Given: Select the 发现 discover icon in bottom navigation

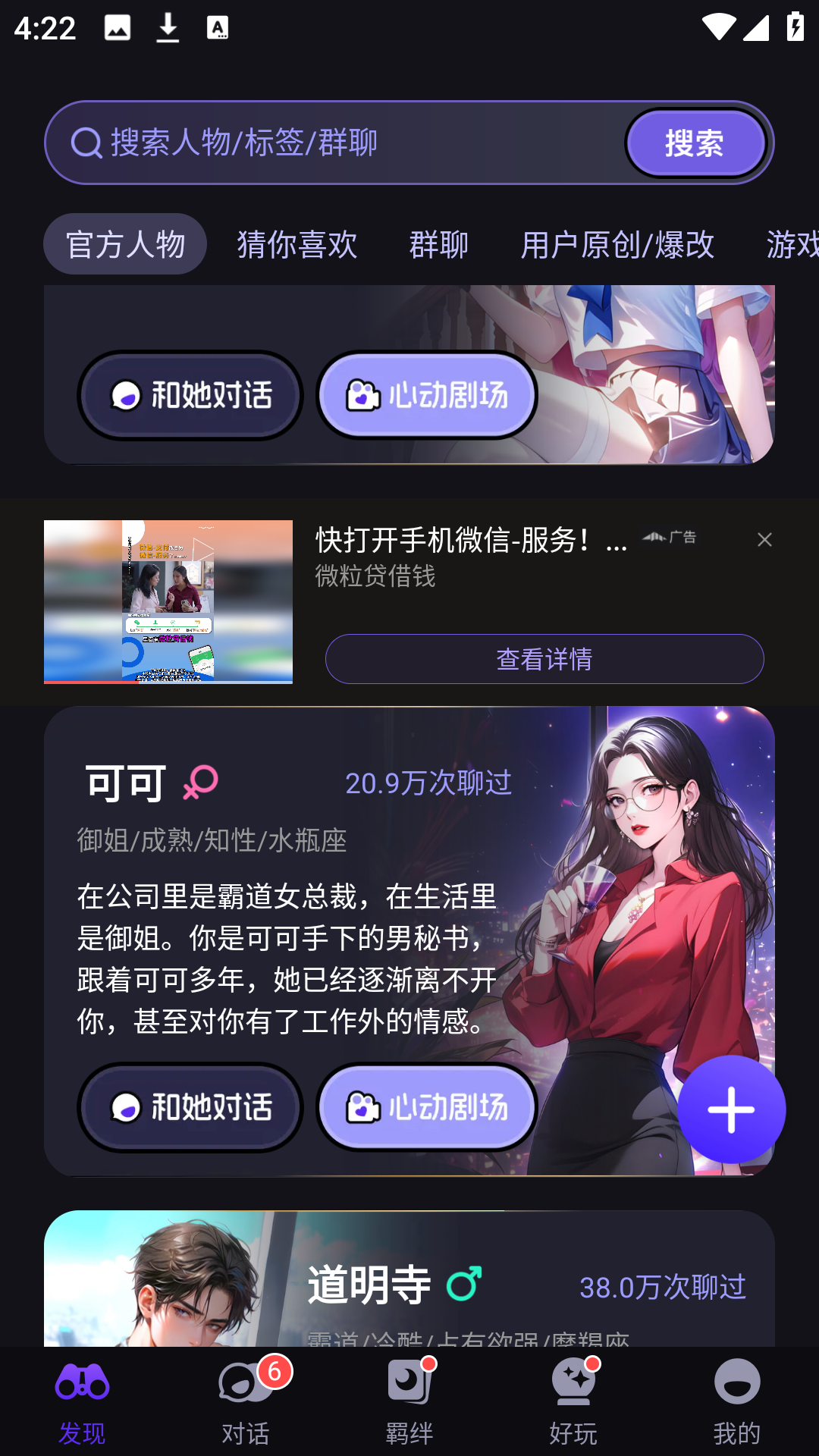Looking at the screenshot, I should point(83,1385).
